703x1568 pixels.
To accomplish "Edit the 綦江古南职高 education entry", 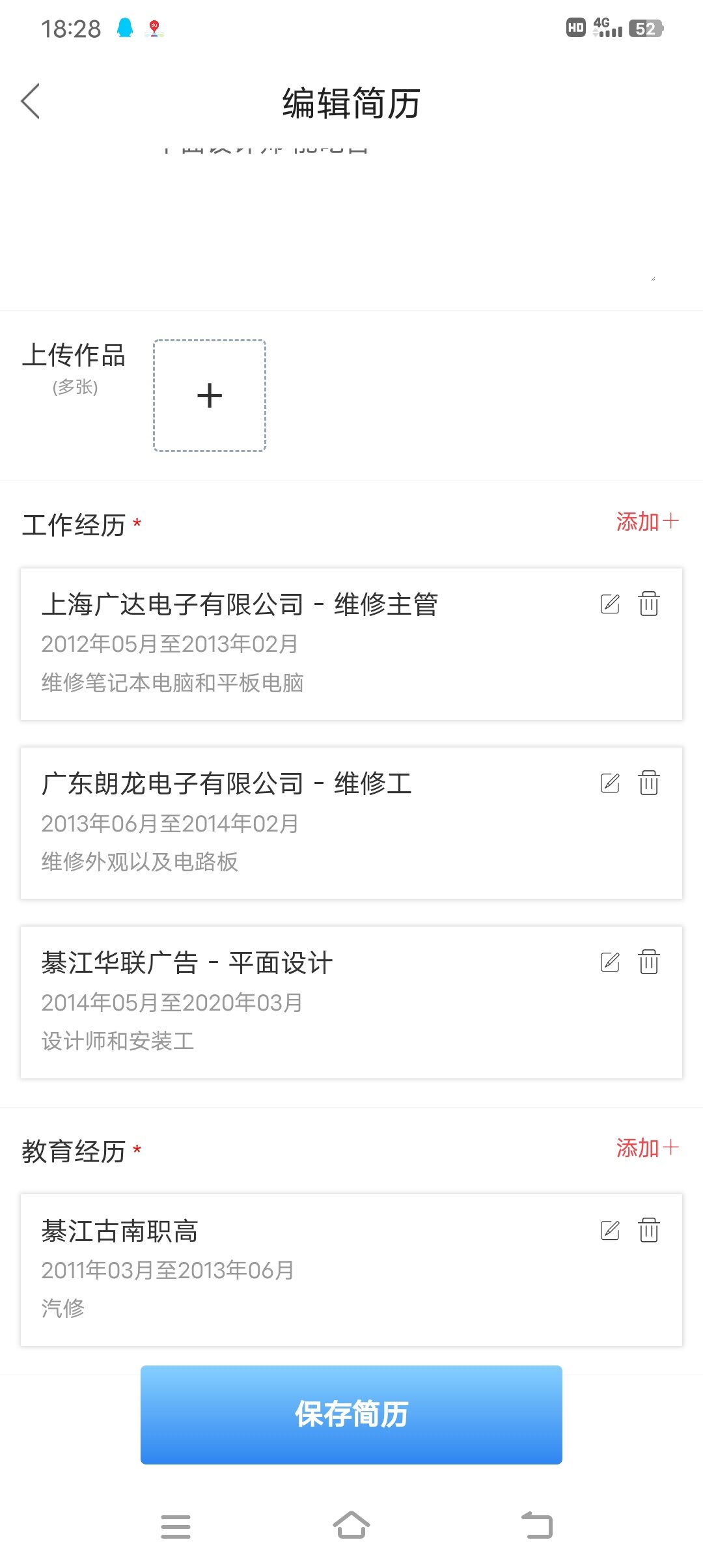I will click(610, 1231).
